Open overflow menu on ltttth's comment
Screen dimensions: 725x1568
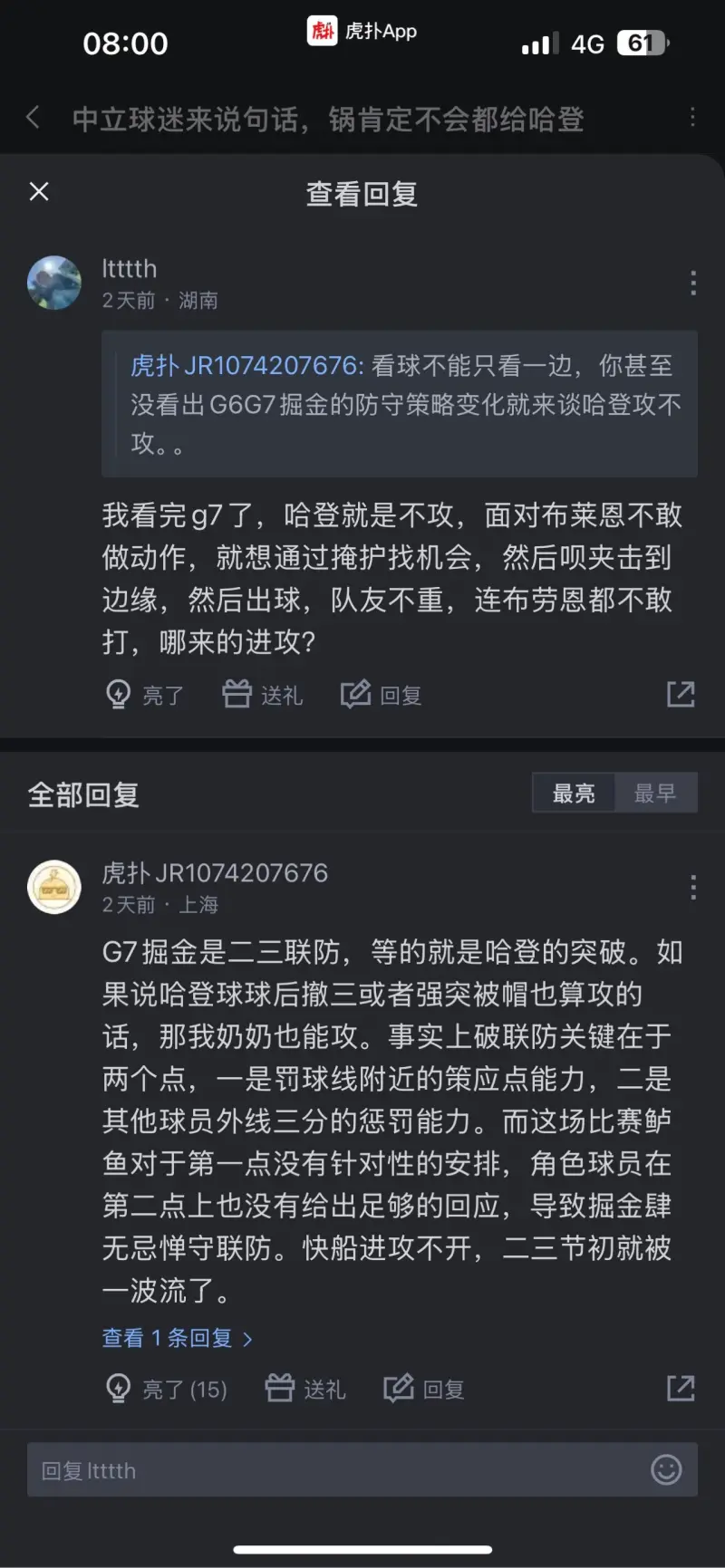(693, 284)
